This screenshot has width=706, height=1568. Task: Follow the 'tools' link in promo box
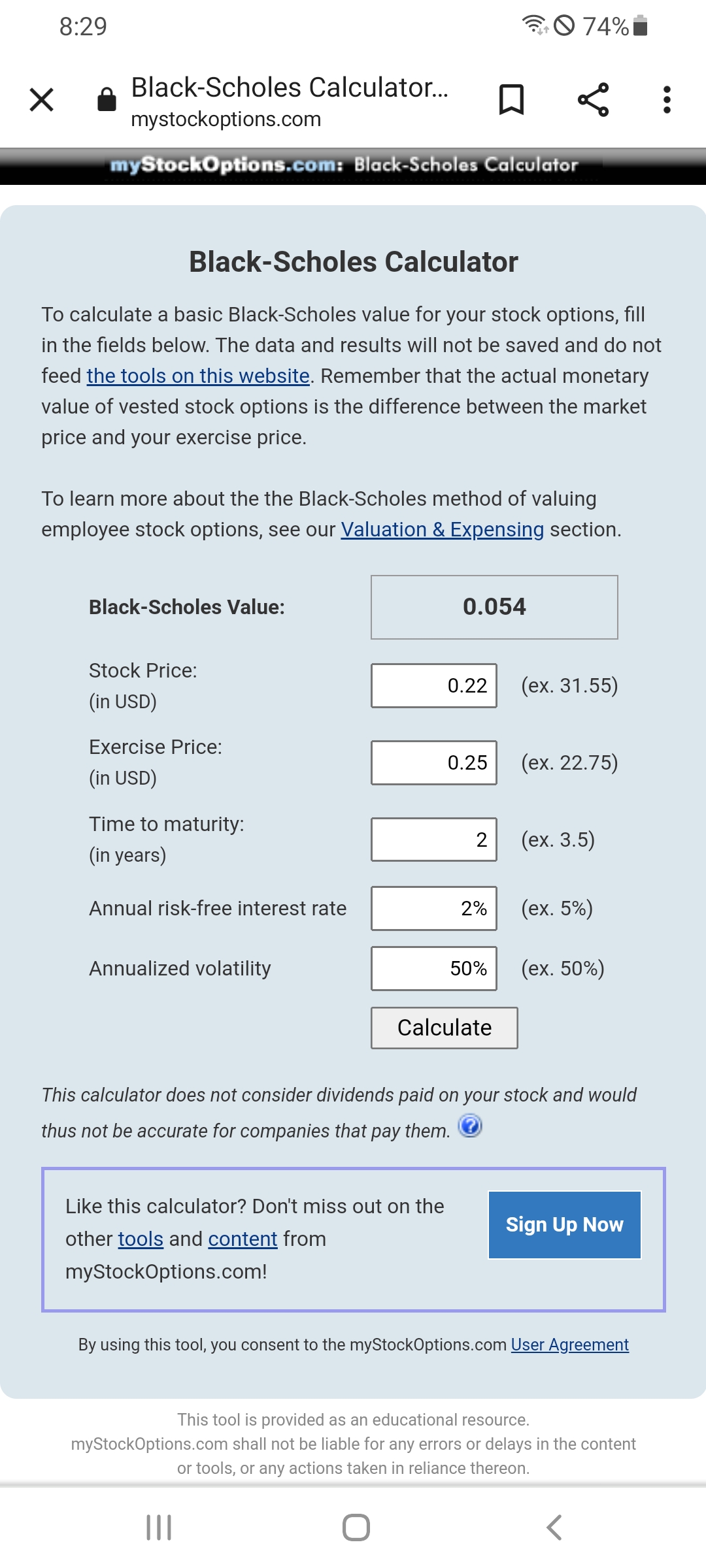[x=141, y=1239]
